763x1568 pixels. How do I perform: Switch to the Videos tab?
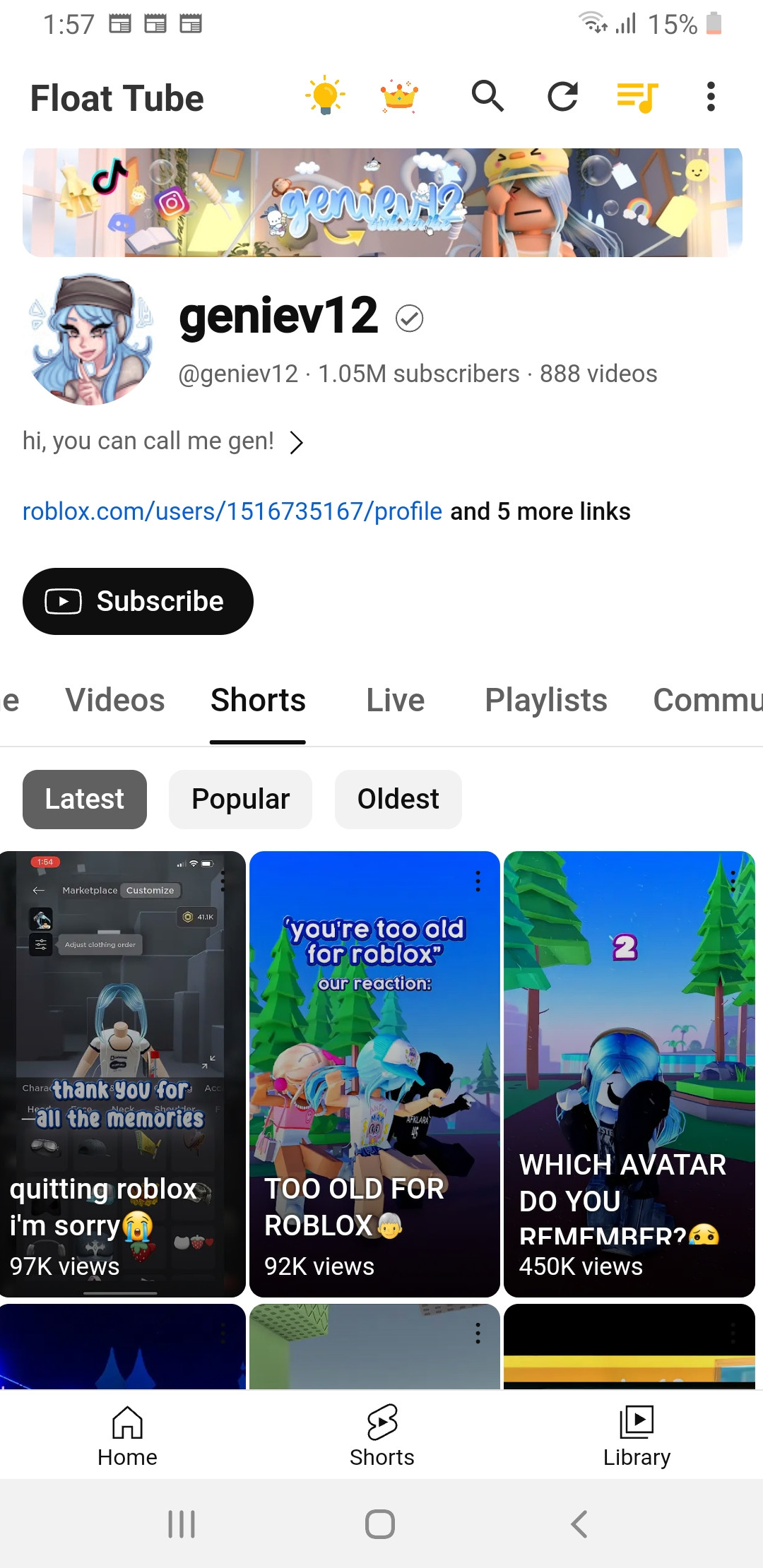114,701
